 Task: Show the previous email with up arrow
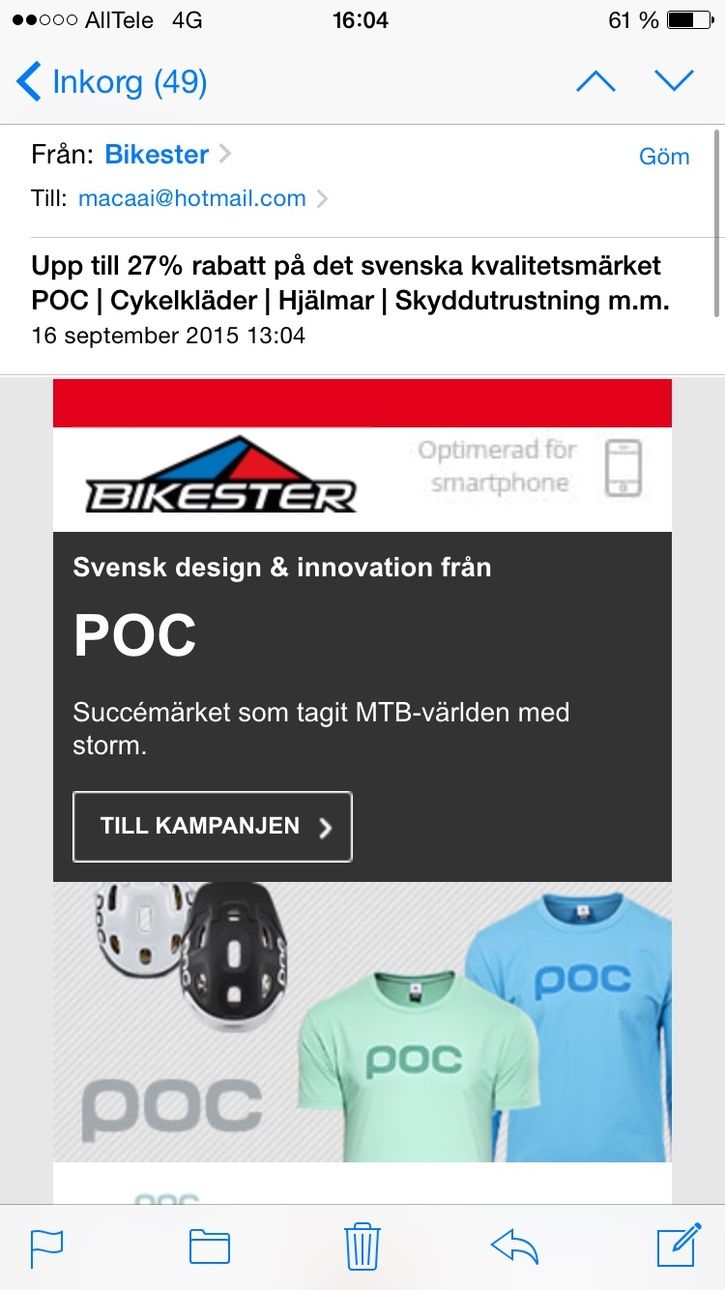click(596, 81)
